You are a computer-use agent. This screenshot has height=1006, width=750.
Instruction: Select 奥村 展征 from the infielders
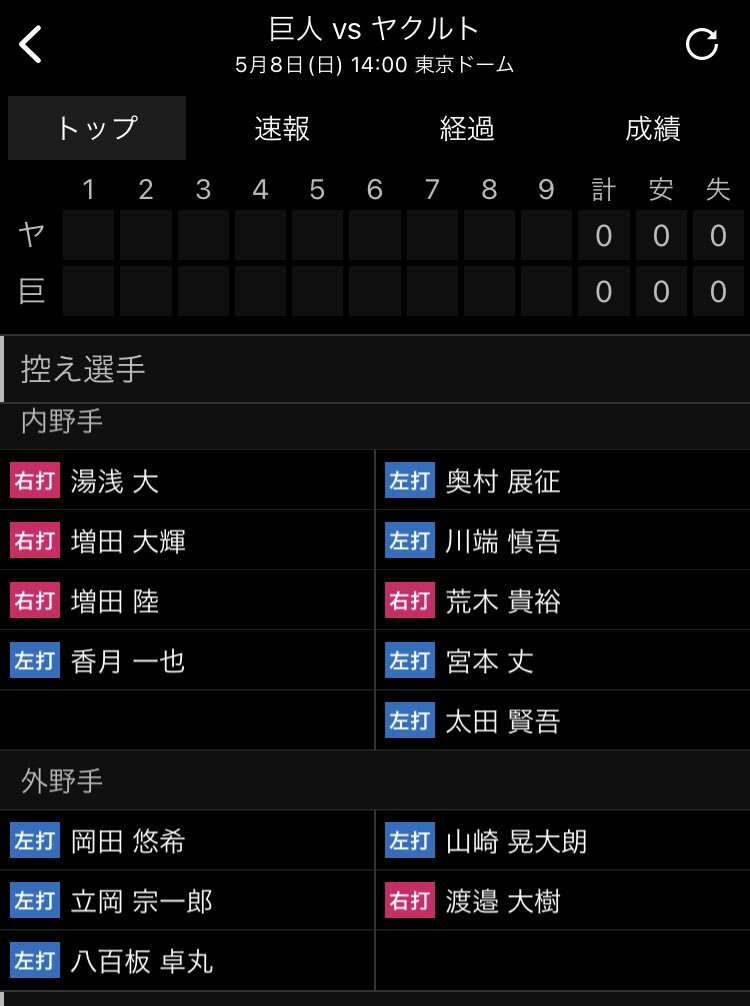click(502, 481)
